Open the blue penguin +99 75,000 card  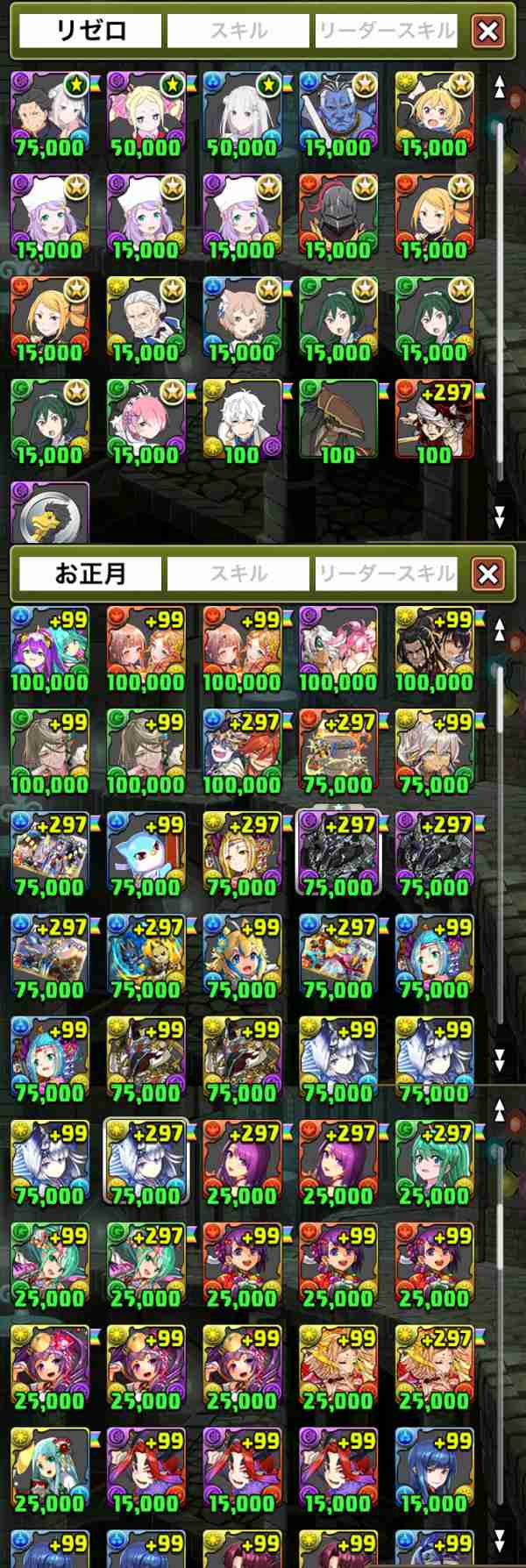(146, 855)
